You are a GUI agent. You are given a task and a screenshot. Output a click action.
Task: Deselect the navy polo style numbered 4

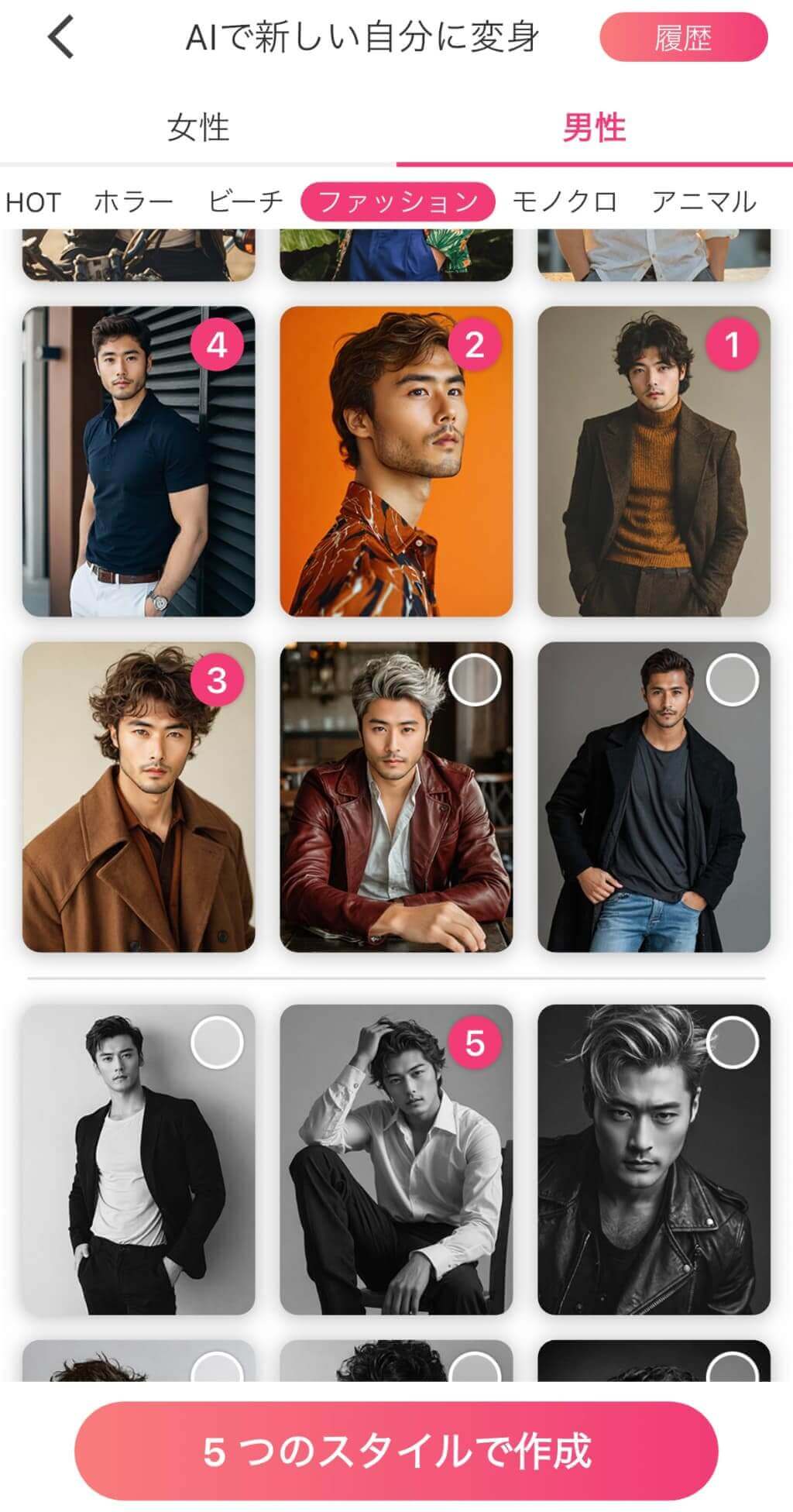coord(139,462)
